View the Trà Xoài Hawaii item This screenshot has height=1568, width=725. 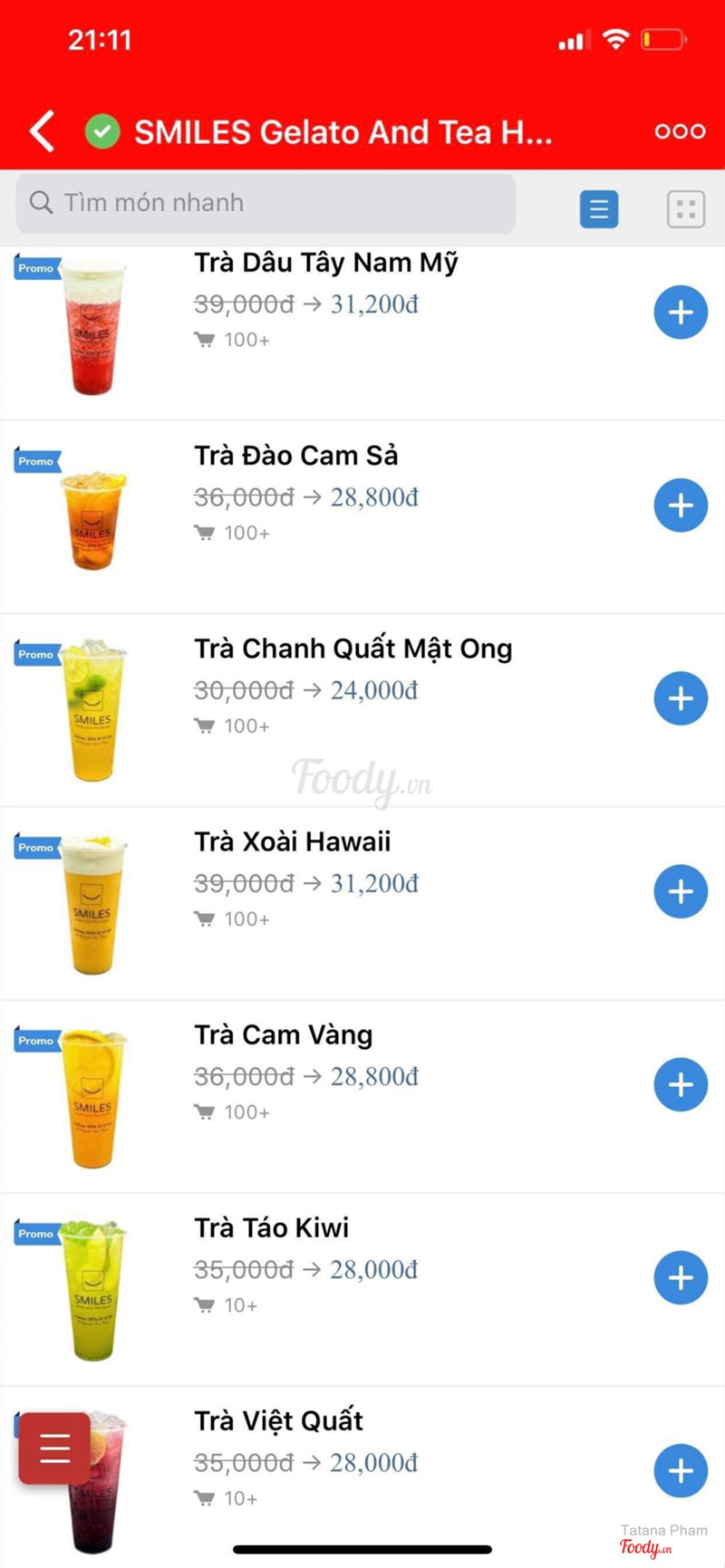point(292,842)
